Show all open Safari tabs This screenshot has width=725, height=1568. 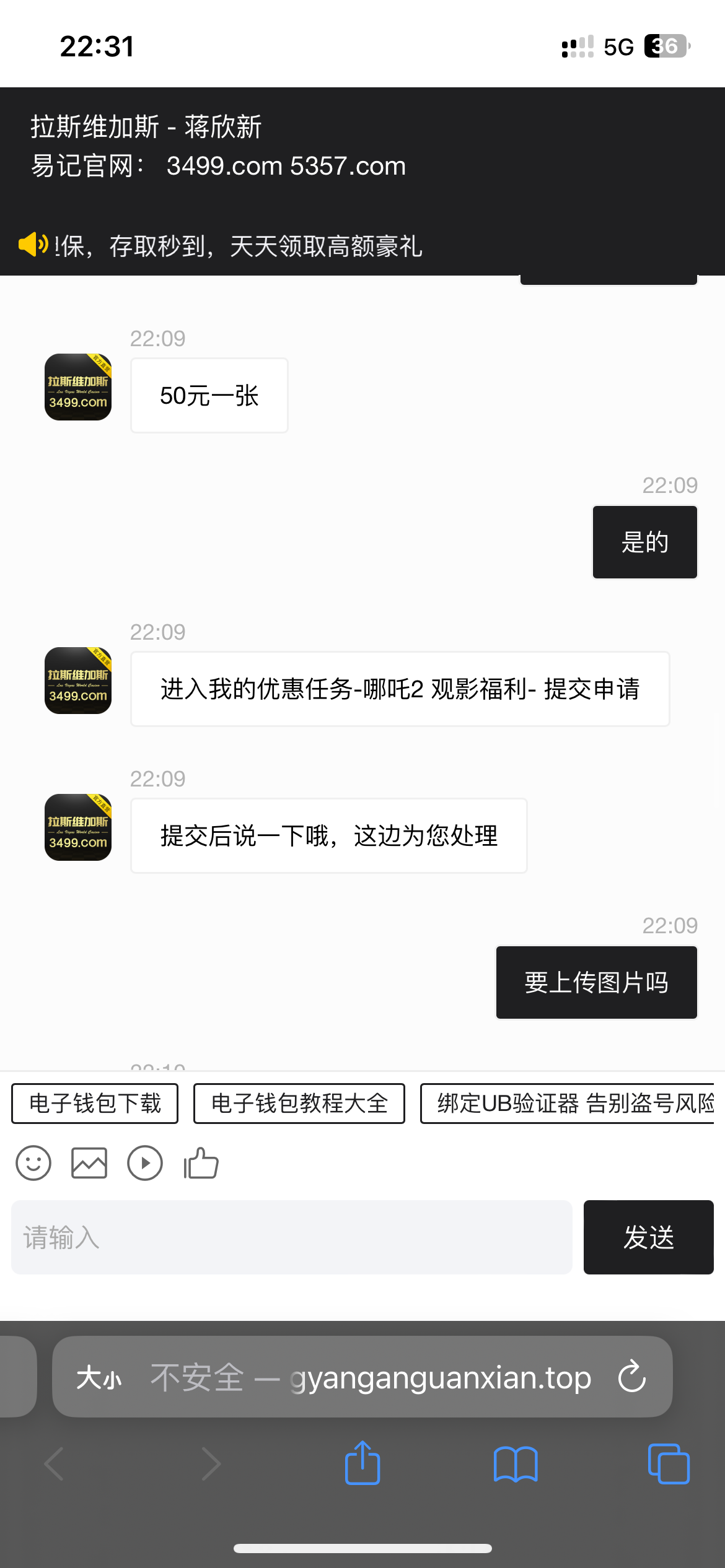pyautogui.click(x=668, y=1464)
